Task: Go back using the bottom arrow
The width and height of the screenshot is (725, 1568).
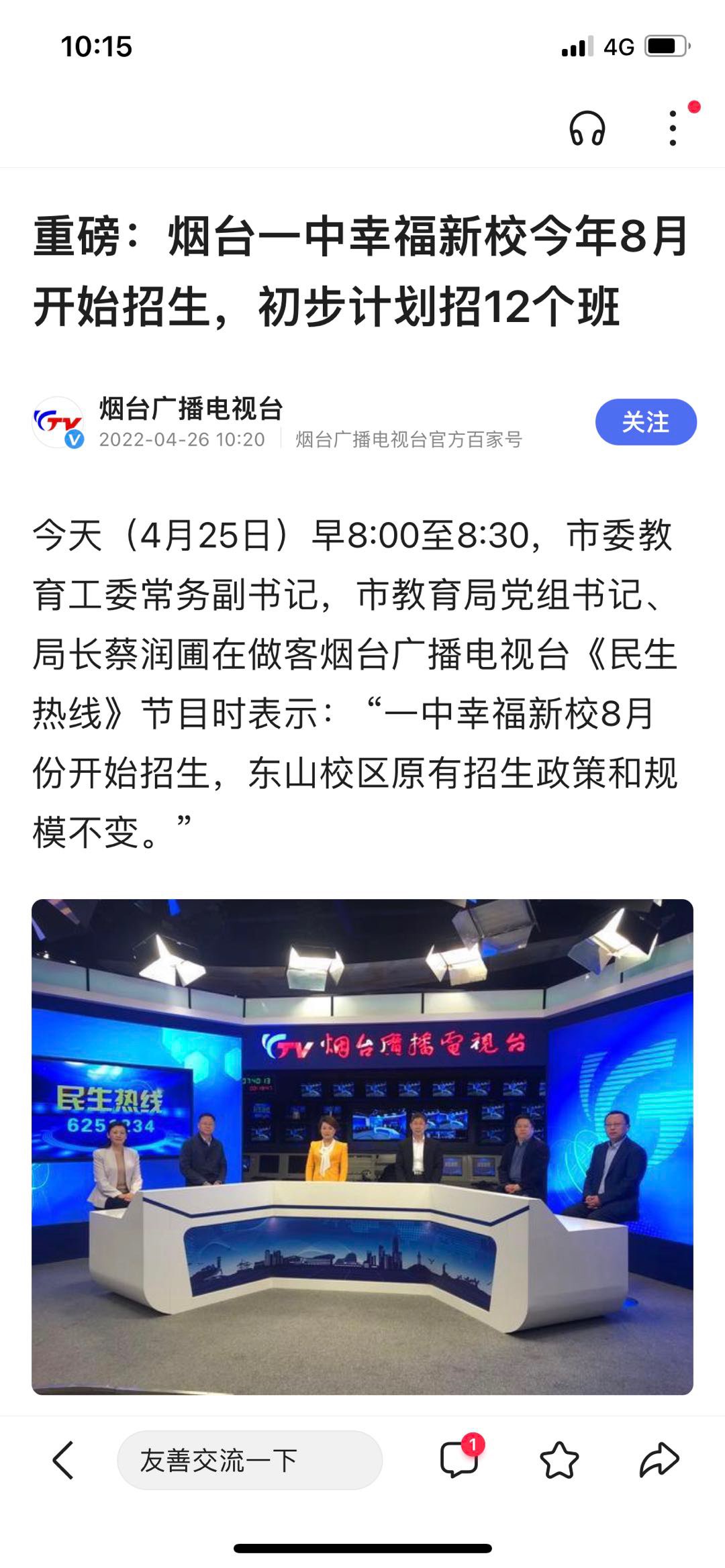Action: 63,1461
